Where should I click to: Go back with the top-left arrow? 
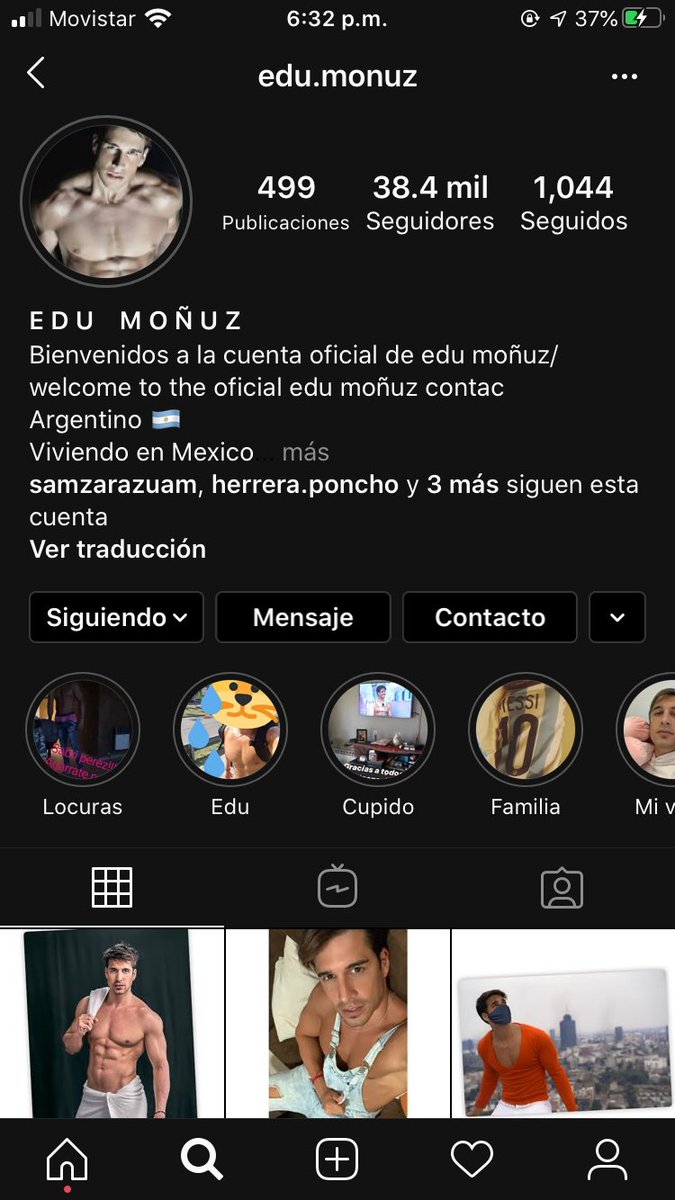(x=36, y=73)
